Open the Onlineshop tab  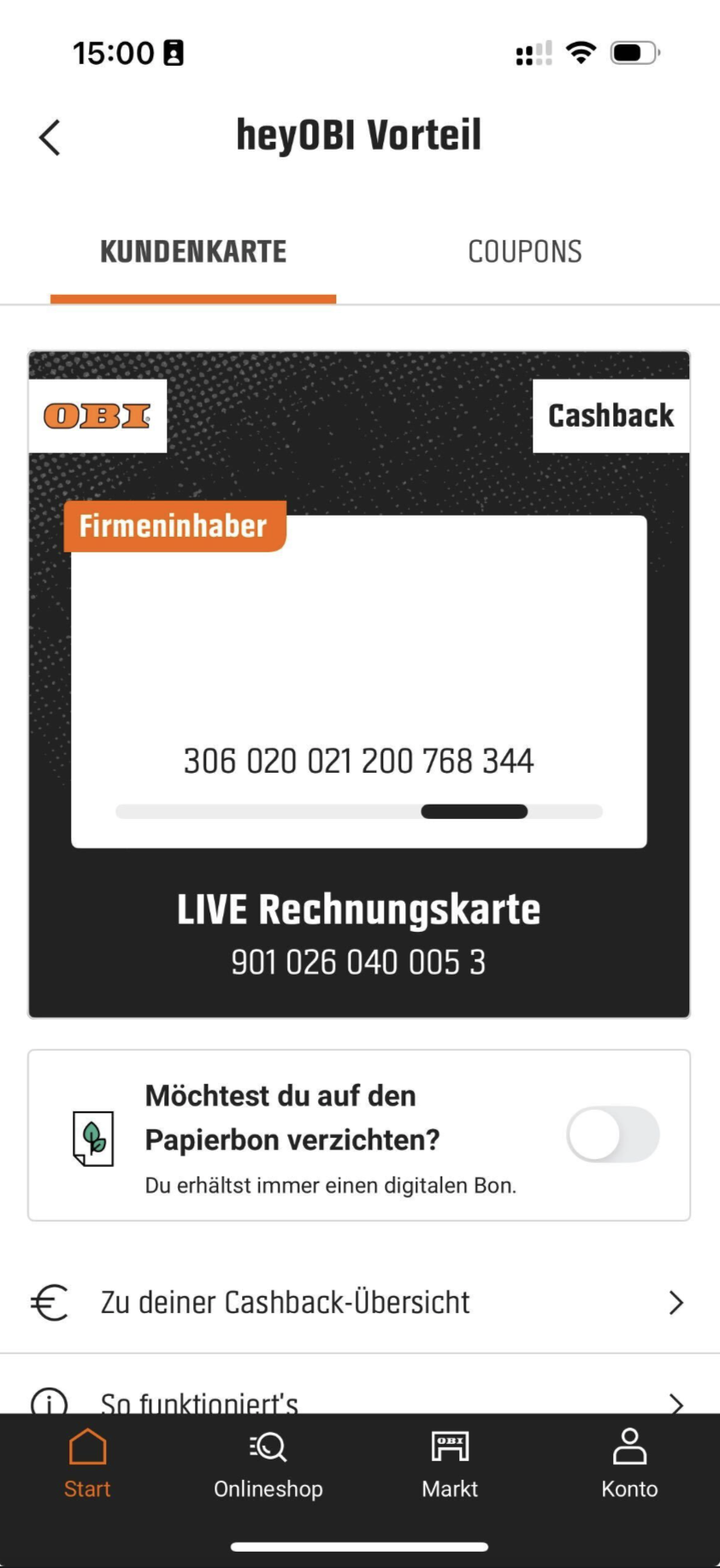click(x=269, y=1463)
